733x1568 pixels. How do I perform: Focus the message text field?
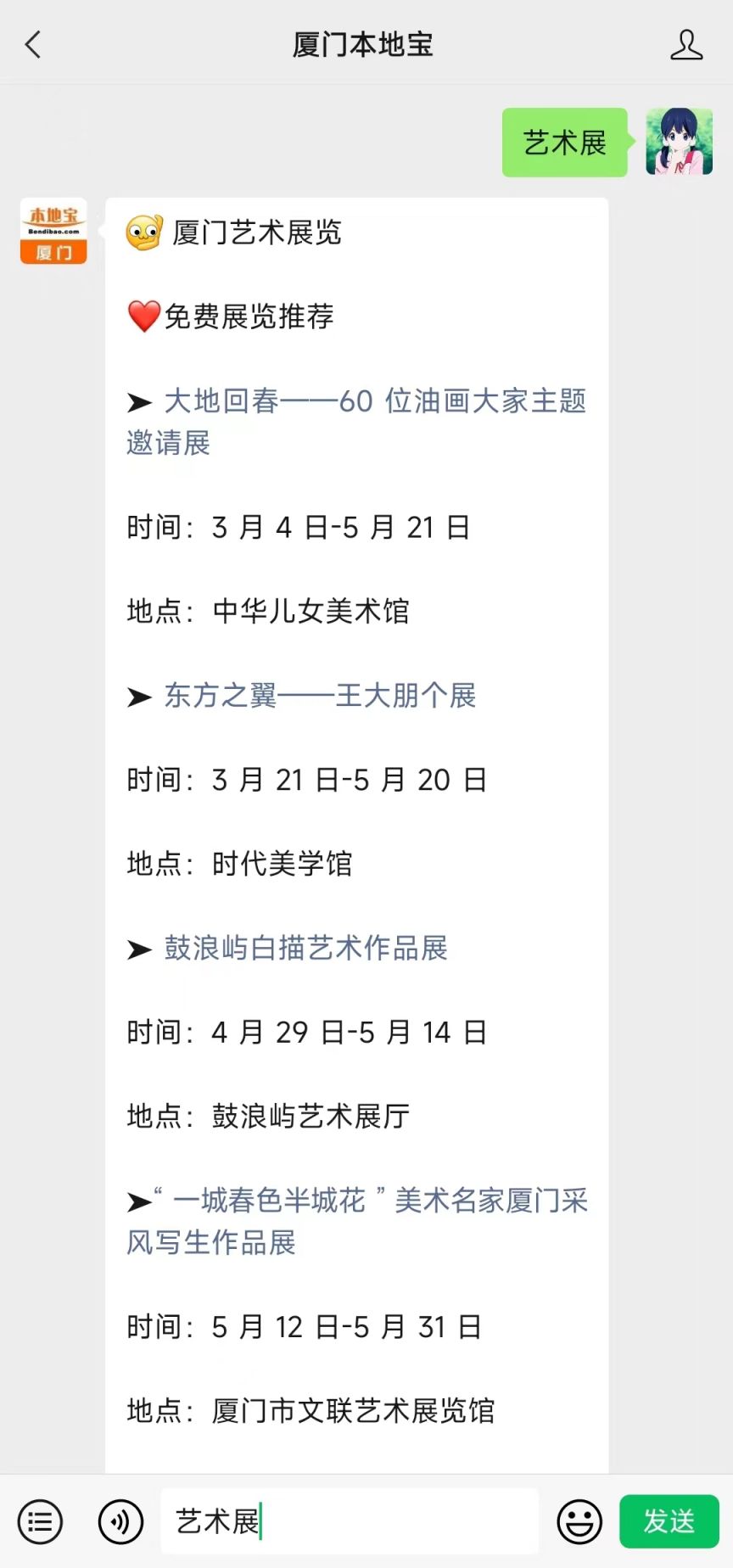350,1521
